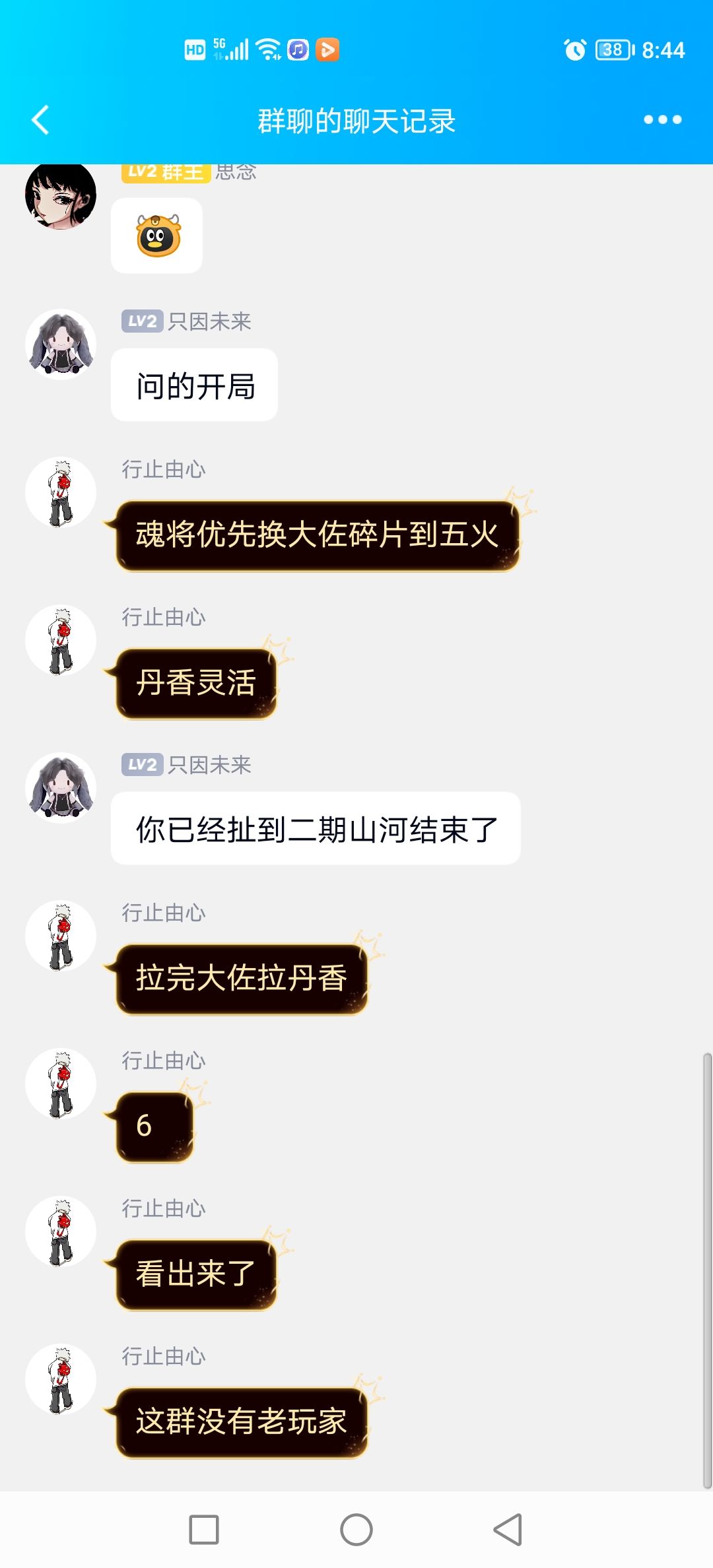Tap 只因未来's avatar
Viewport: 713px width, 1568px height.
point(61,343)
